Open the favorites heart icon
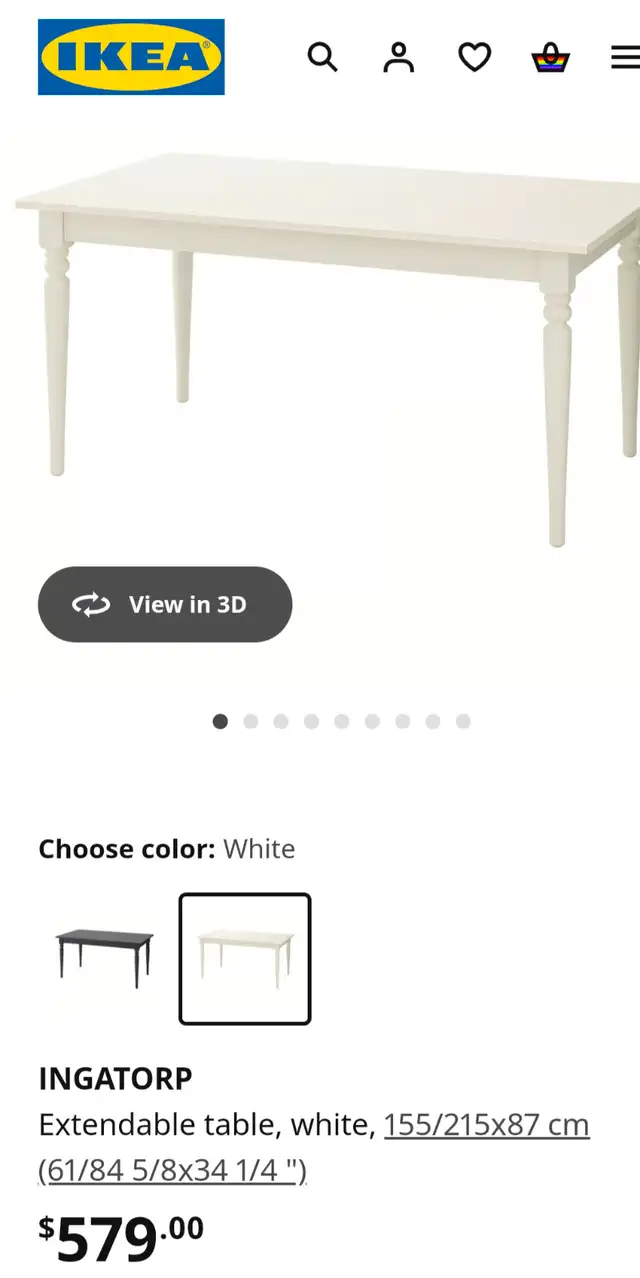The height and width of the screenshot is (1278, 640). [x=475, y=57]
